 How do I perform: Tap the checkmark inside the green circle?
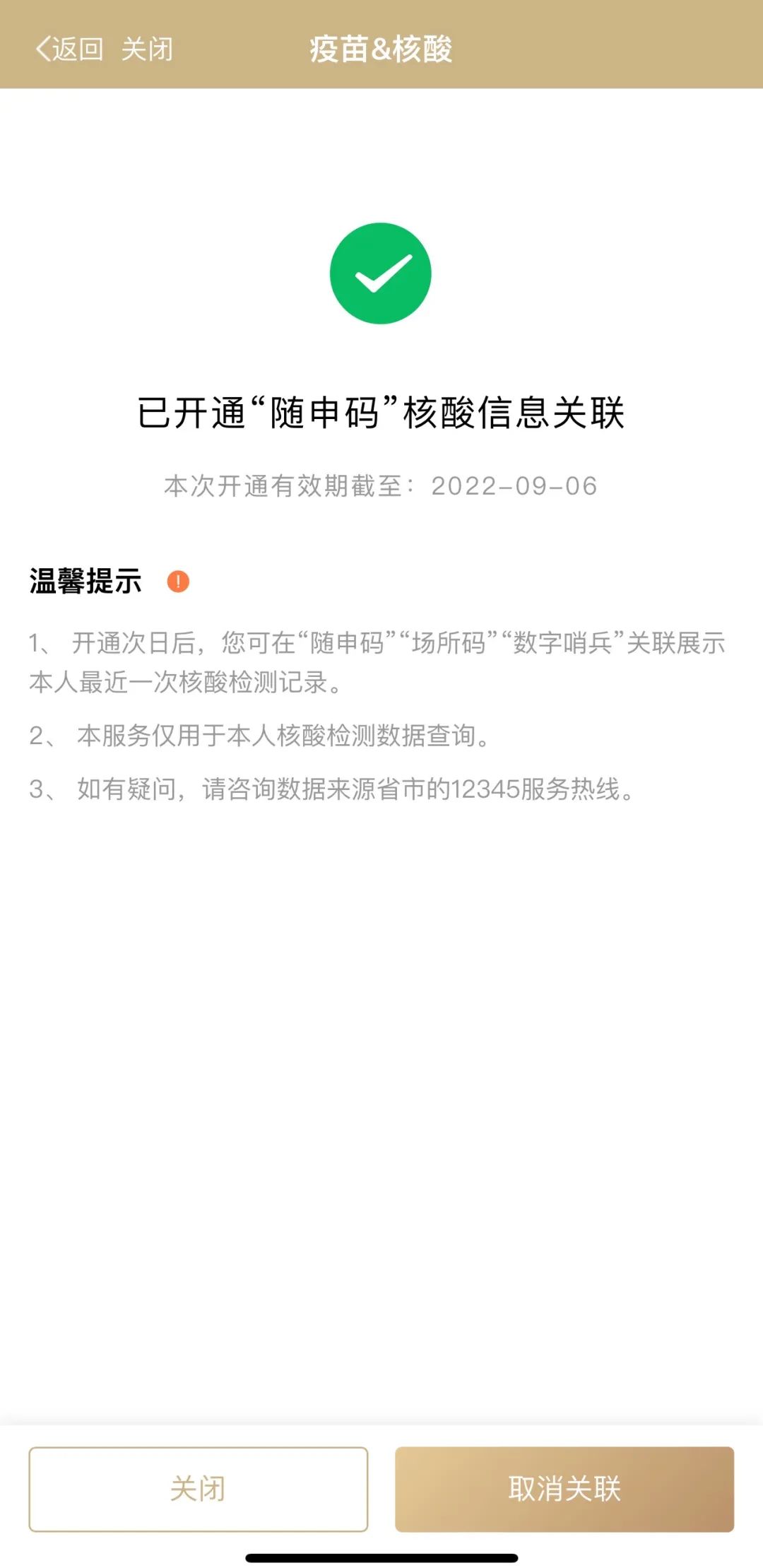[x=381, y=276]
